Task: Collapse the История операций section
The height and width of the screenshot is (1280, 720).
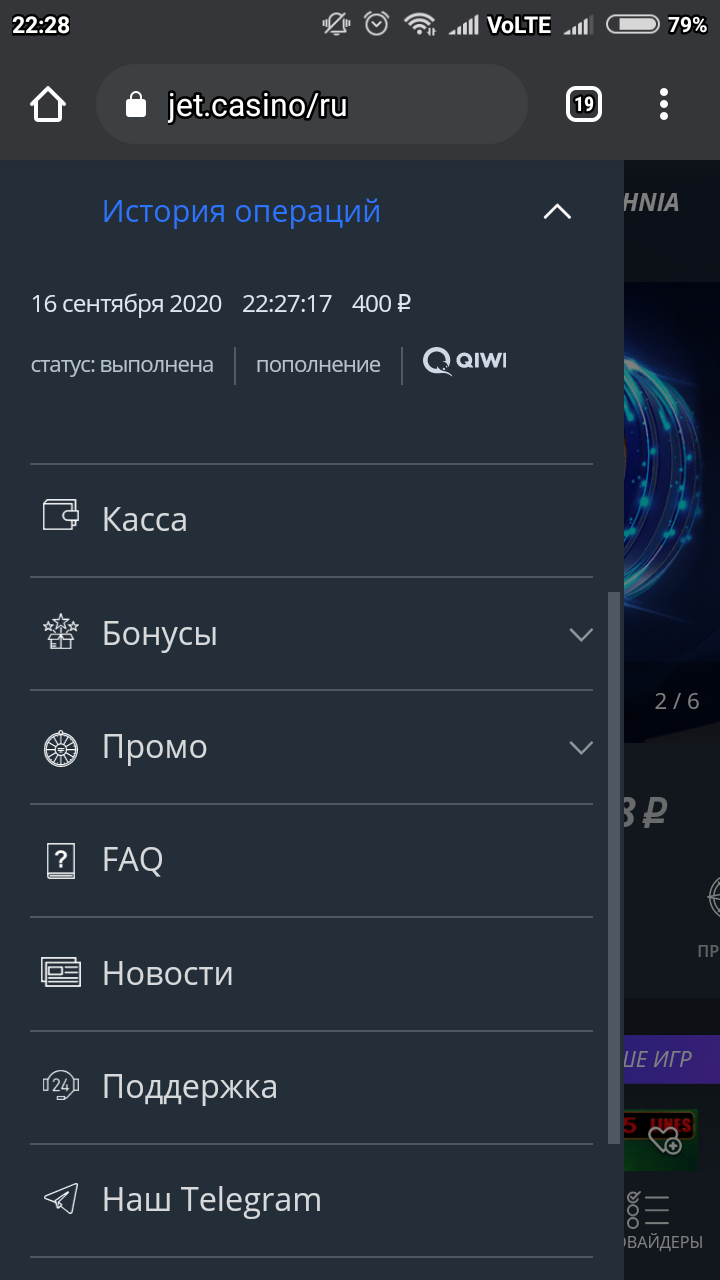Action: click(556, 212)
